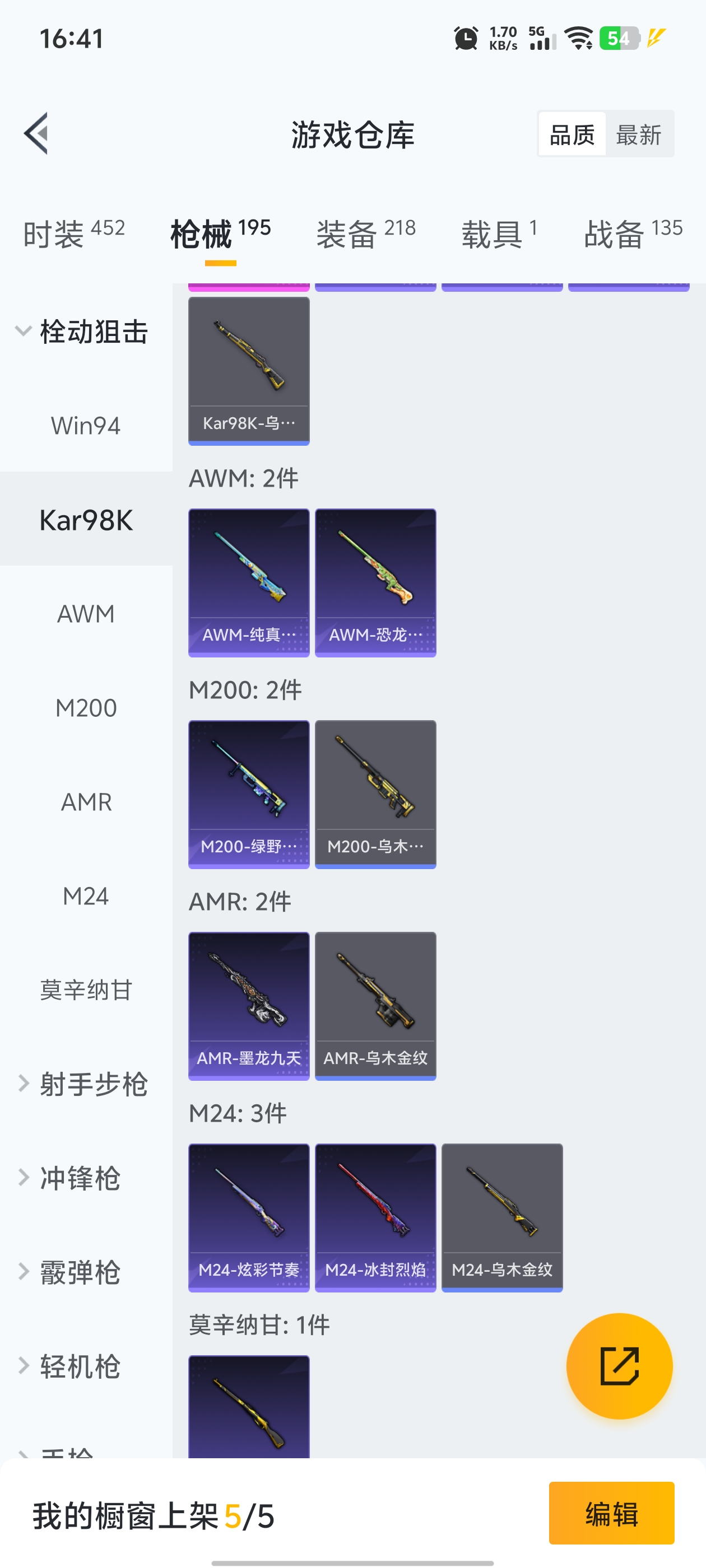
Task: Select Win94 in the side list
Action: pos(86,426)
